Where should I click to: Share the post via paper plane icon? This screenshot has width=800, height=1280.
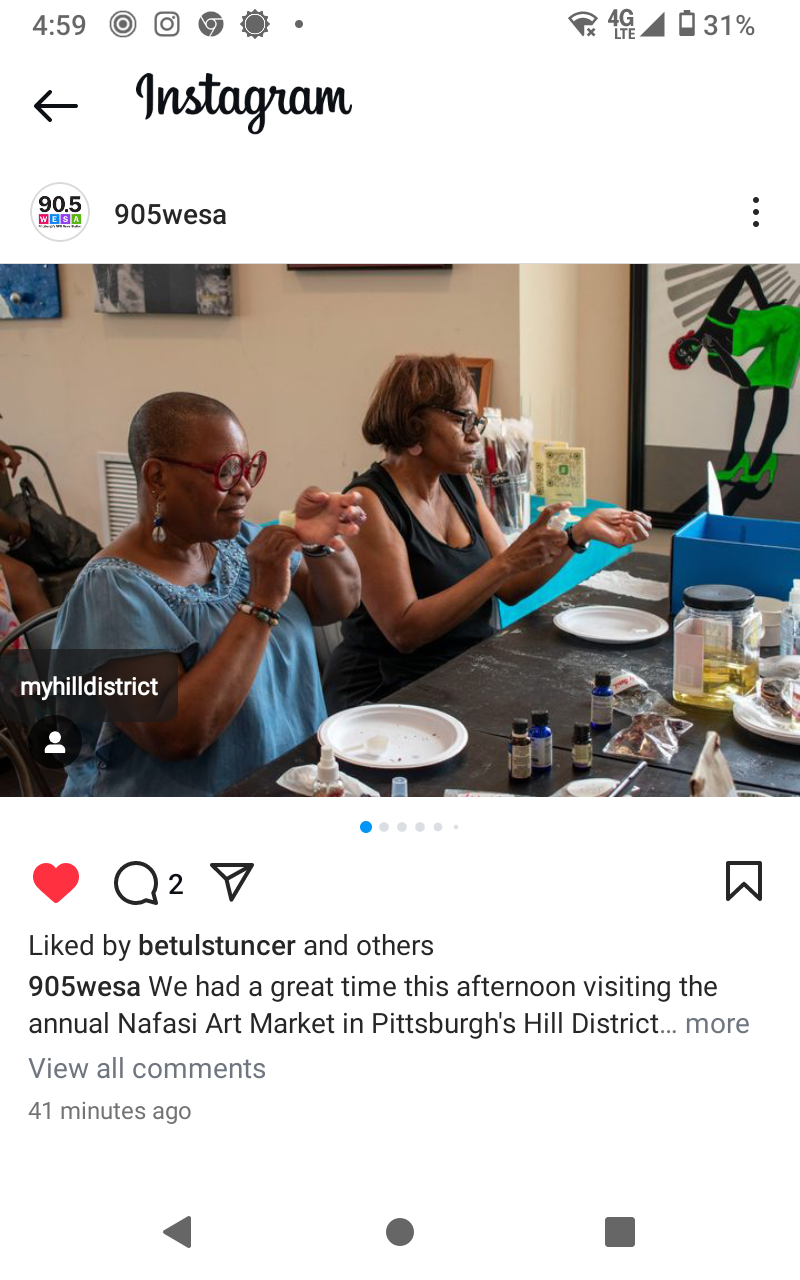coord(232,882)
